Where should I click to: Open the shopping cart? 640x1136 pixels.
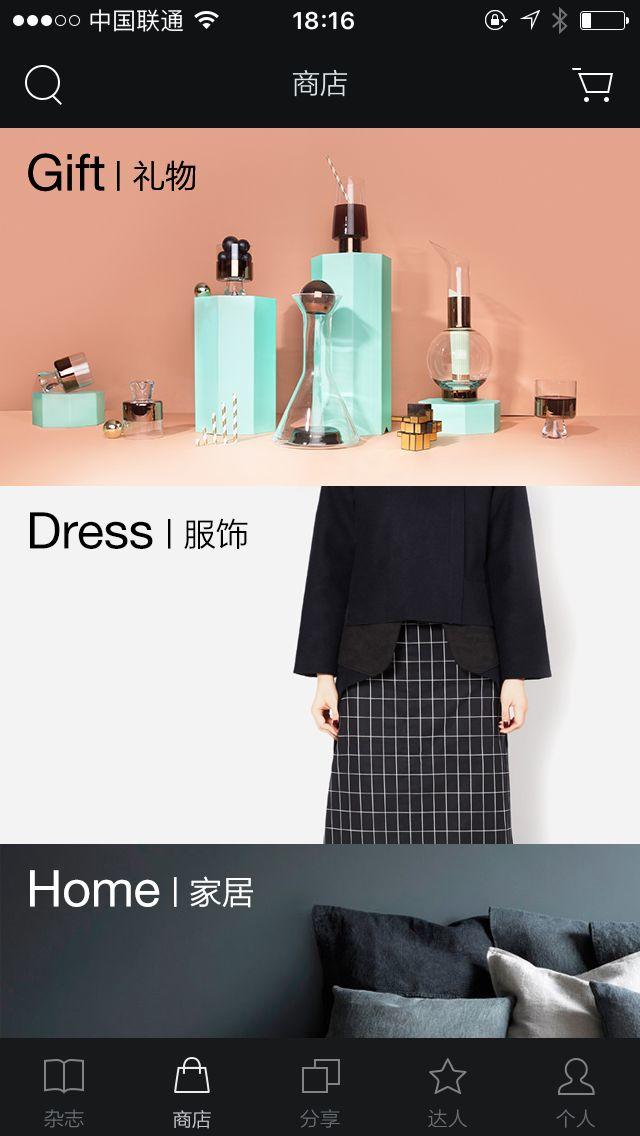click(594, 85)
